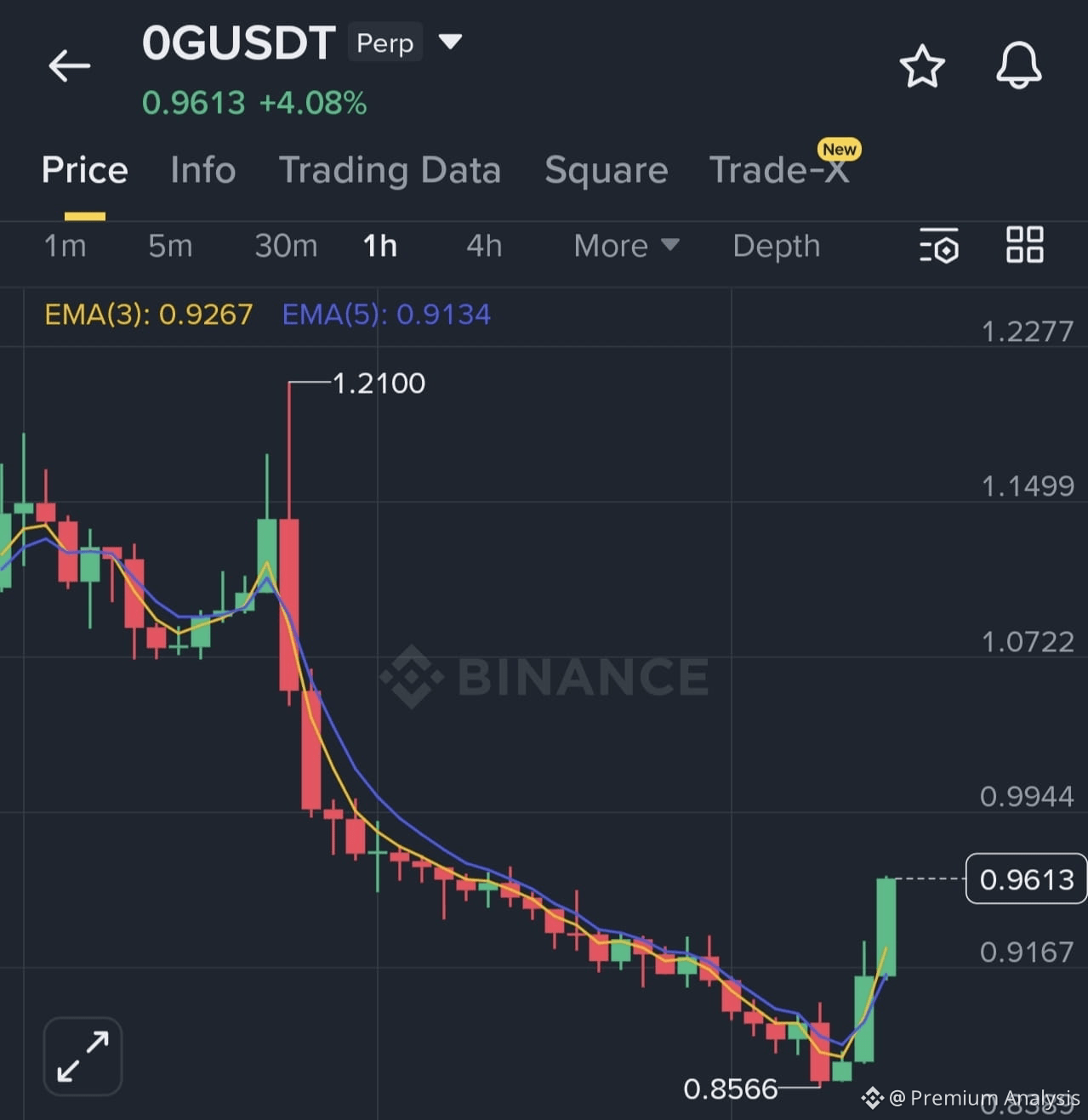
Task: Open the Depth view selector
Action: tap(775, 246)
